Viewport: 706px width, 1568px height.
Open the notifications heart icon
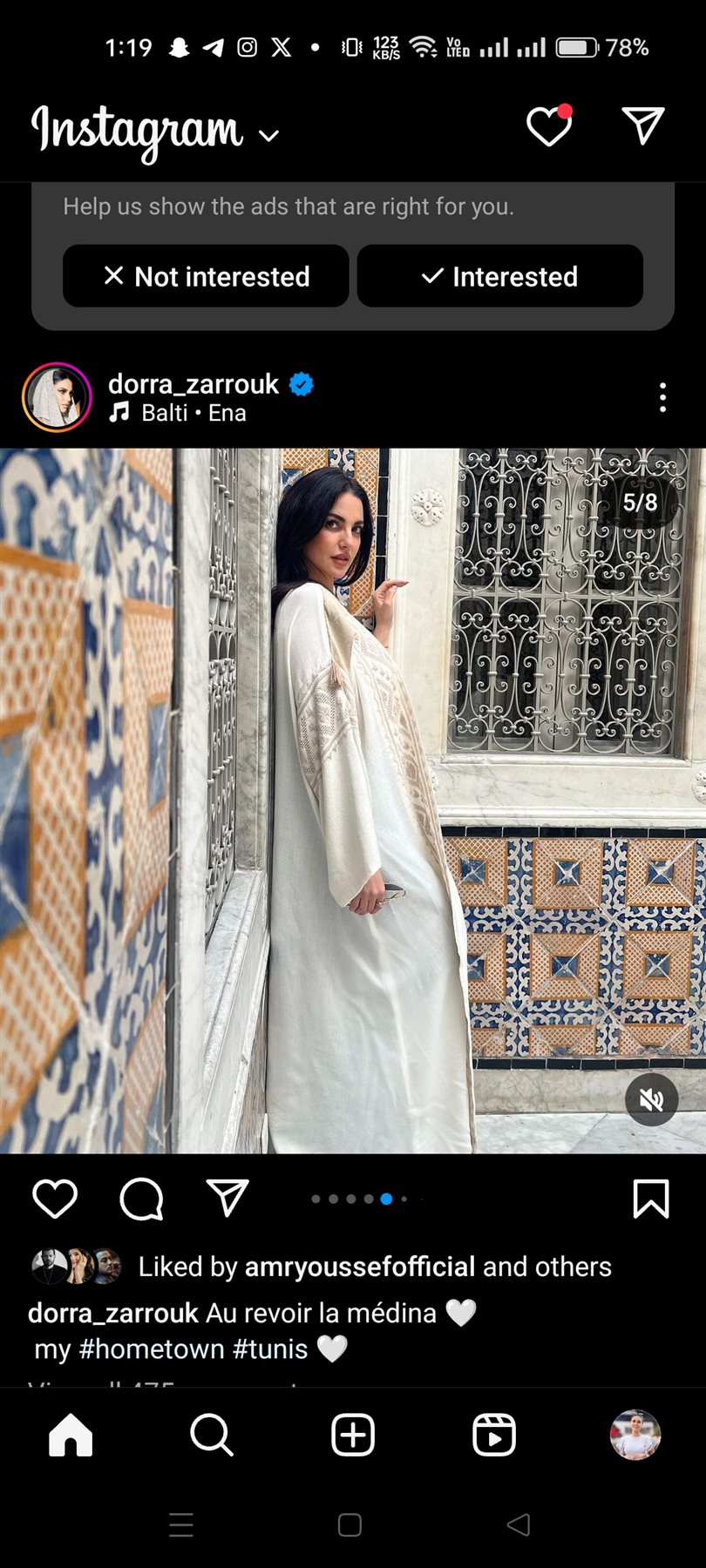point(549,127)
